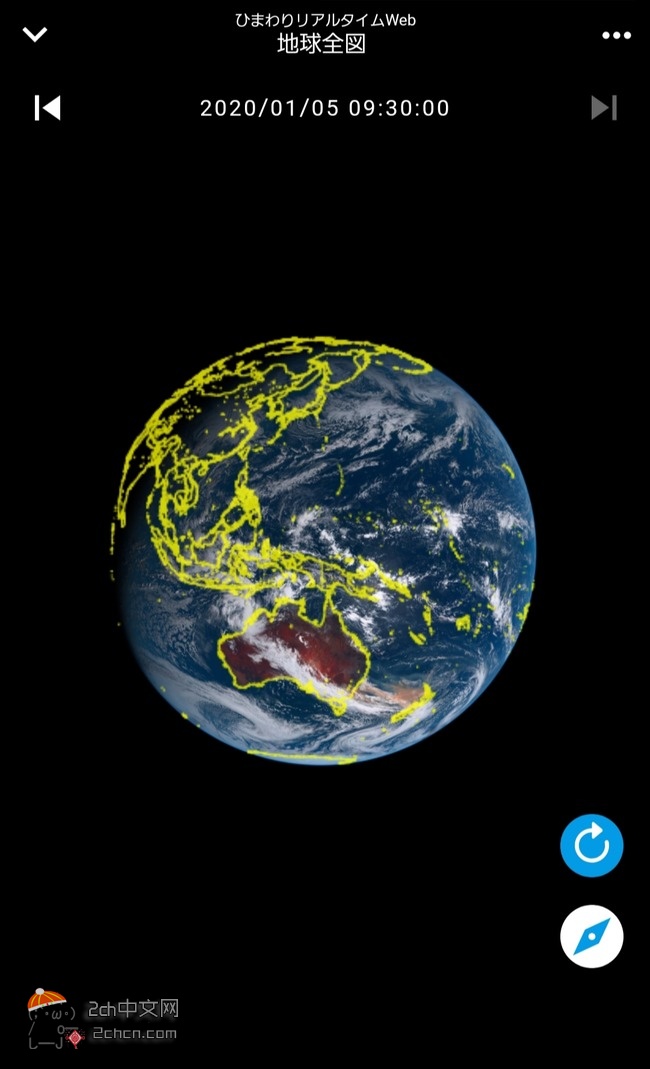Image resolution: width=650 pixels, height=1069 pixels.
Task: Open the three-dot overflow menu
Action: 616,35
